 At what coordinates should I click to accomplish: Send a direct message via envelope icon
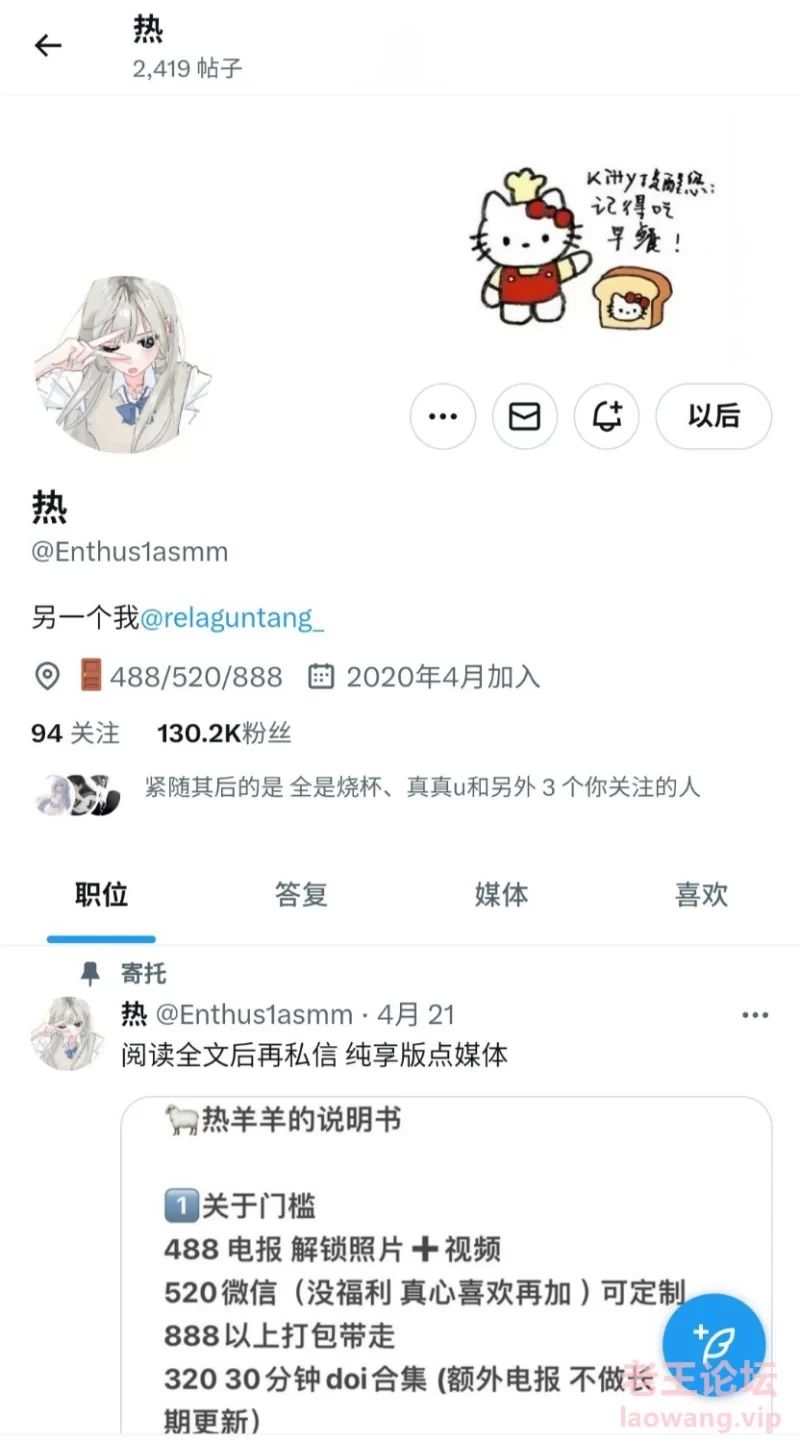click(524, 416)
